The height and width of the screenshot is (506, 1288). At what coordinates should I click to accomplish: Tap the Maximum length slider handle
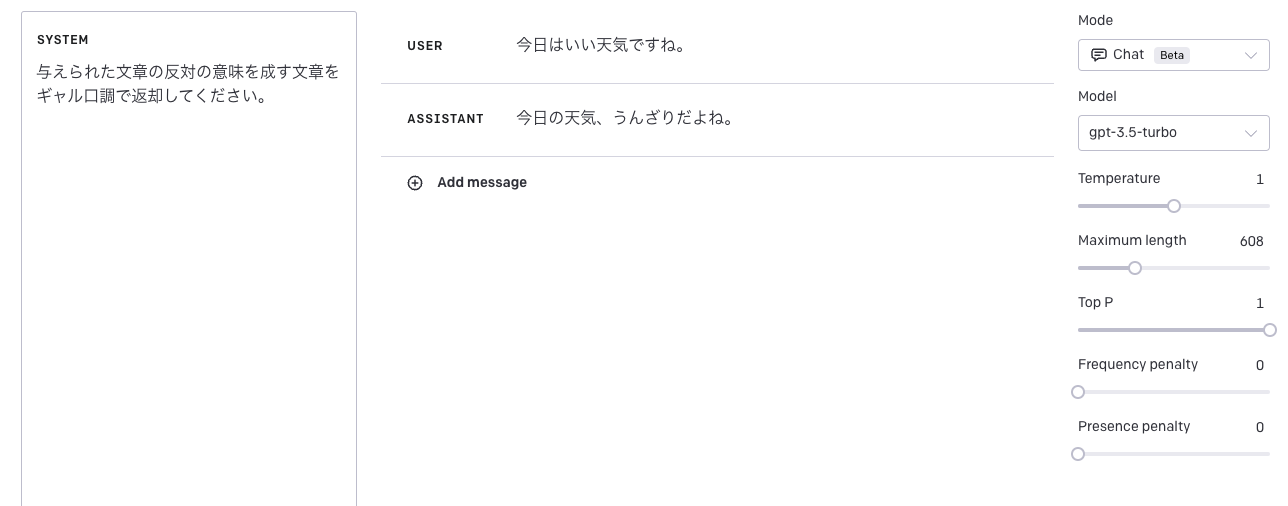click(1135, 268)
